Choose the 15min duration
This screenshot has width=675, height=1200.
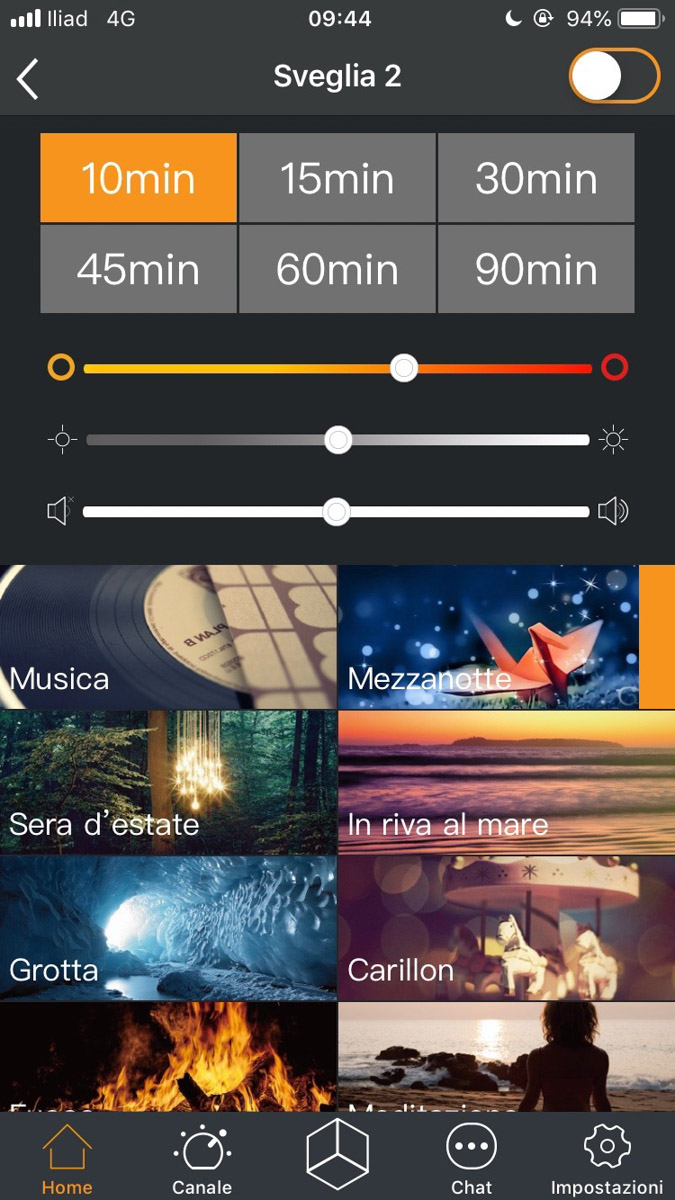(337, 178)
